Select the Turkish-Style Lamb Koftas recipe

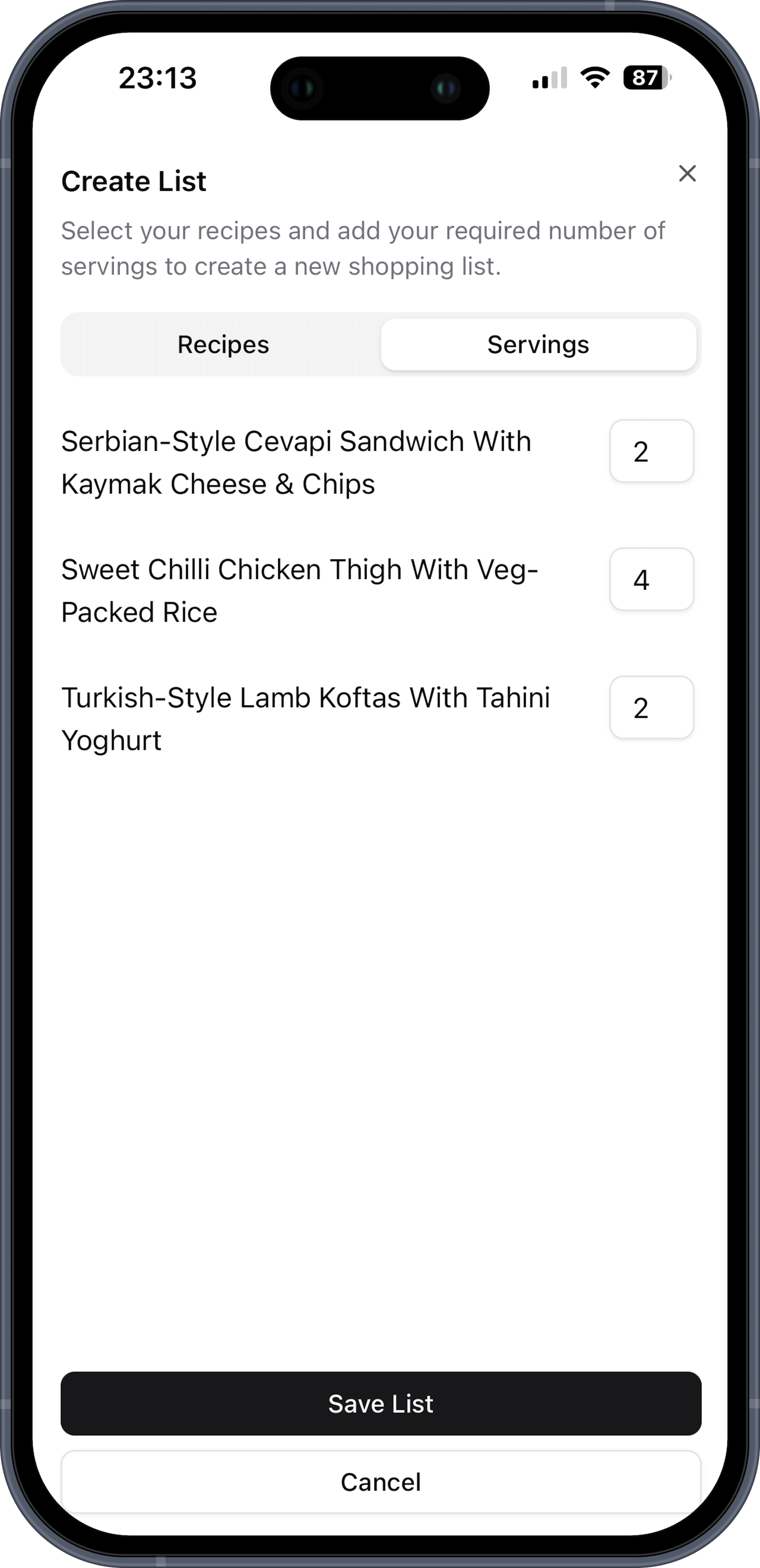pos(306,719)
